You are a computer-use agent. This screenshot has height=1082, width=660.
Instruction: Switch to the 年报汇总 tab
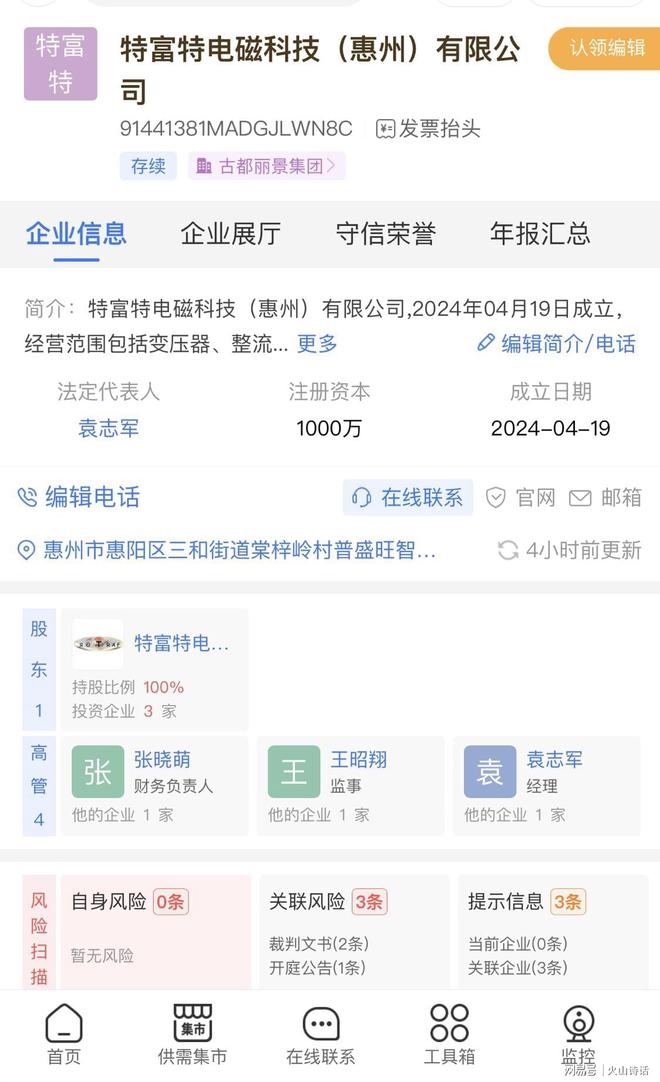[x=540, y=234]
